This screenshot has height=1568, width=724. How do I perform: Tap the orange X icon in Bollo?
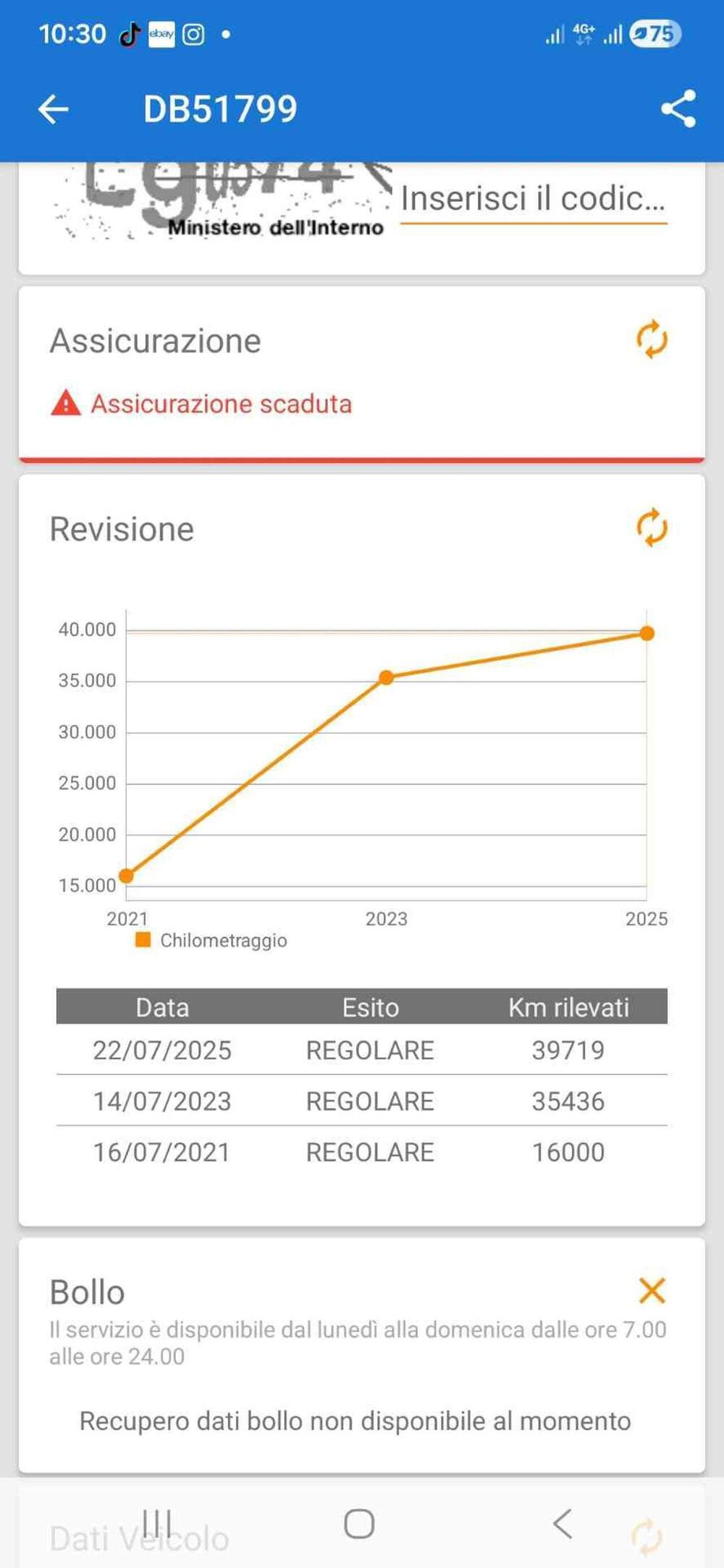(652, 1290)
